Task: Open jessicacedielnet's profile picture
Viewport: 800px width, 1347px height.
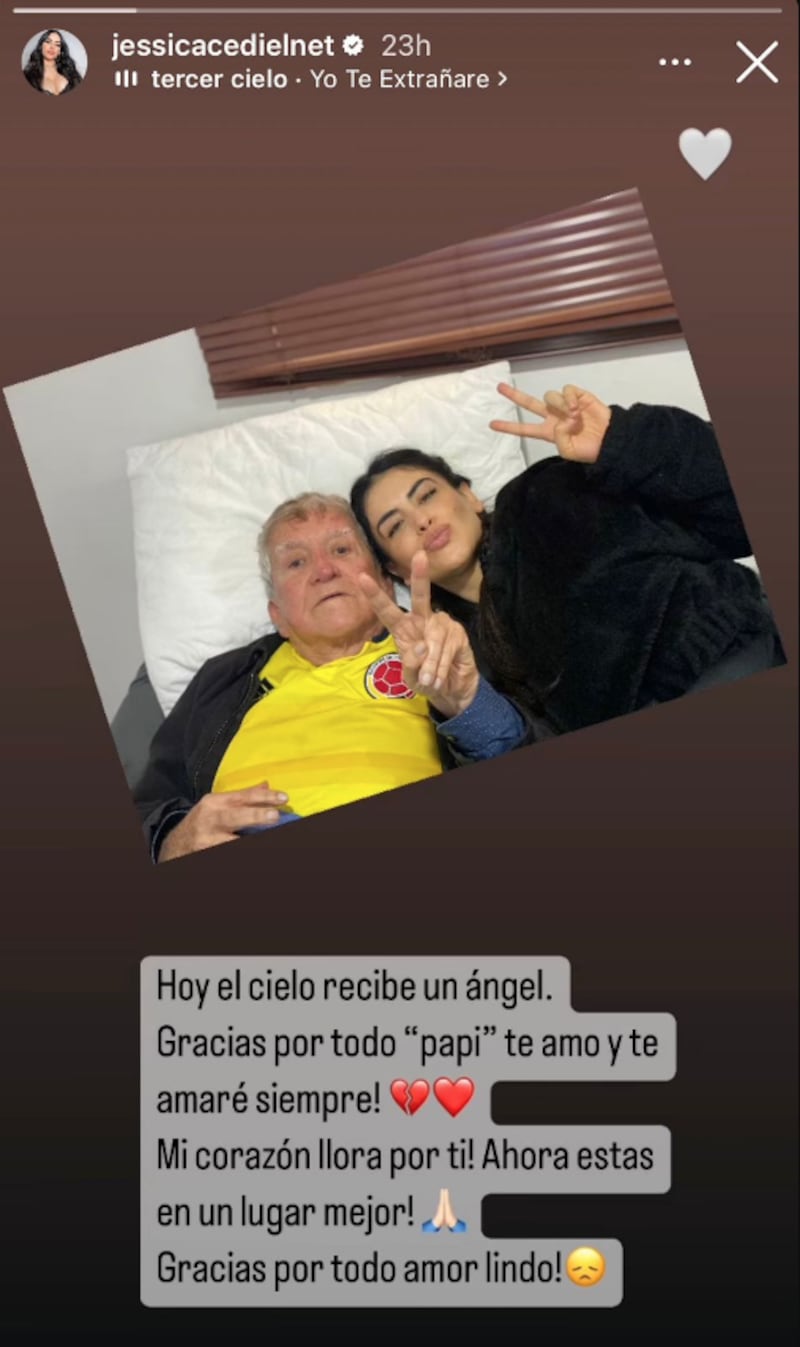Action: pyautogui.click(x=54, y=62)
